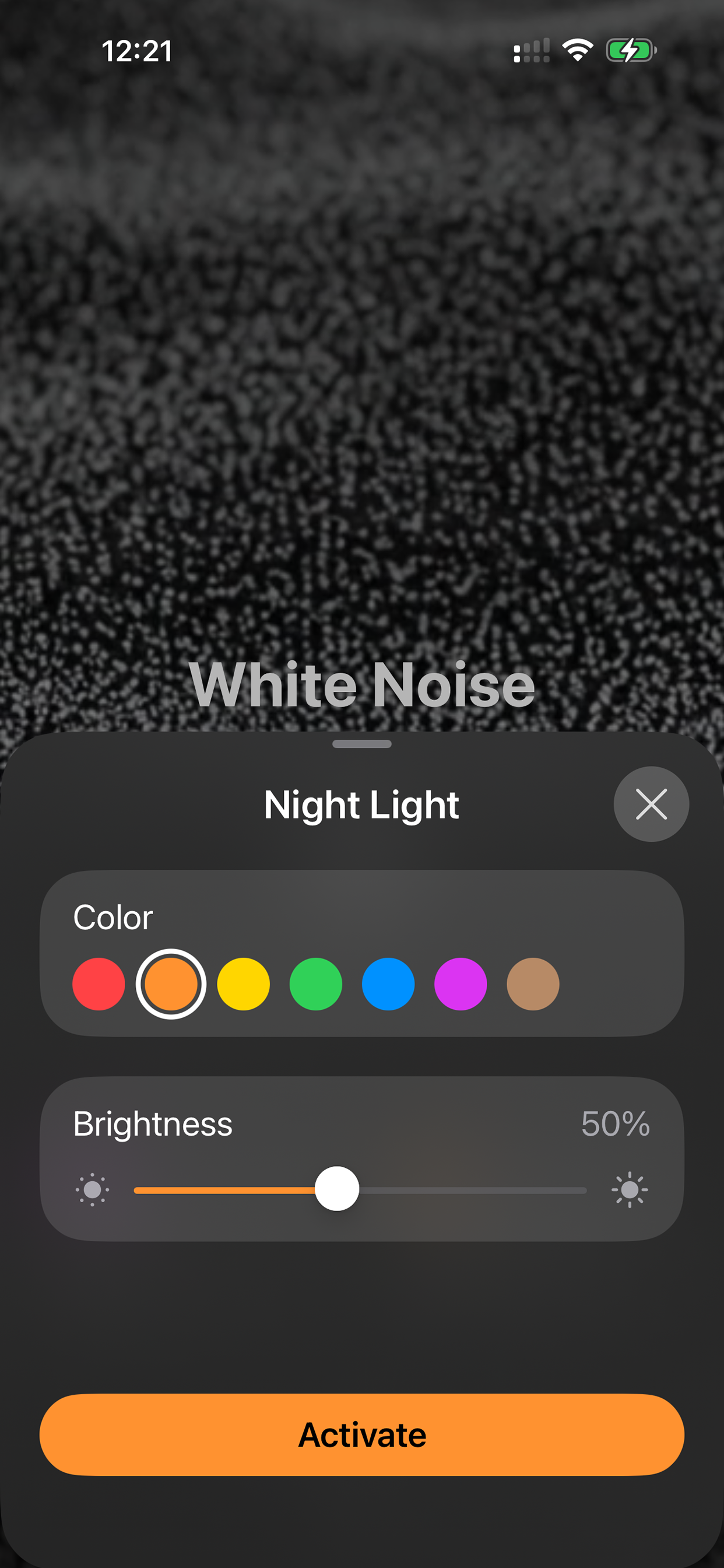Pick the tan brown color swatch

[533, 984]
